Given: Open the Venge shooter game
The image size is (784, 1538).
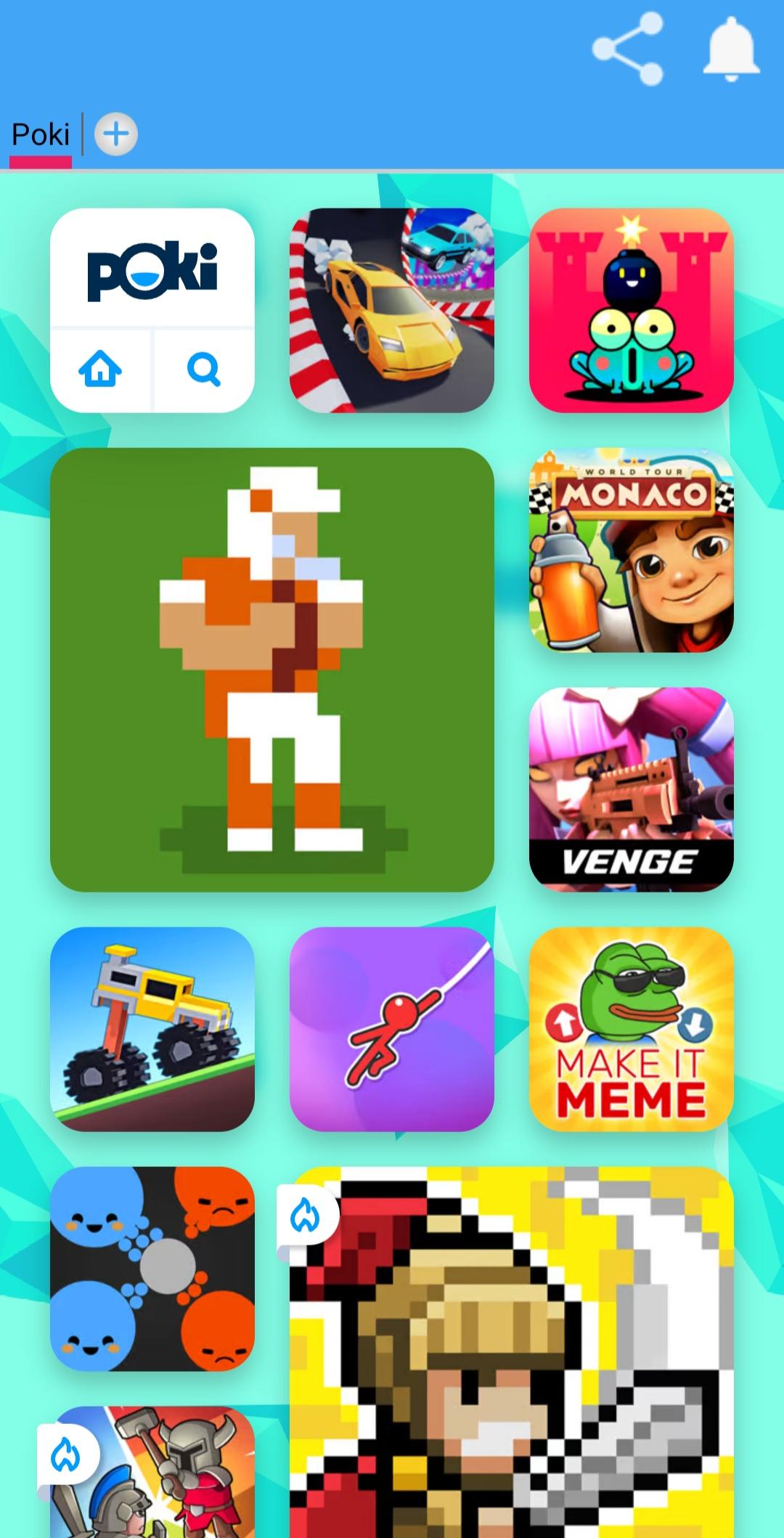Looking at the screenshot, I should [631, 789].
